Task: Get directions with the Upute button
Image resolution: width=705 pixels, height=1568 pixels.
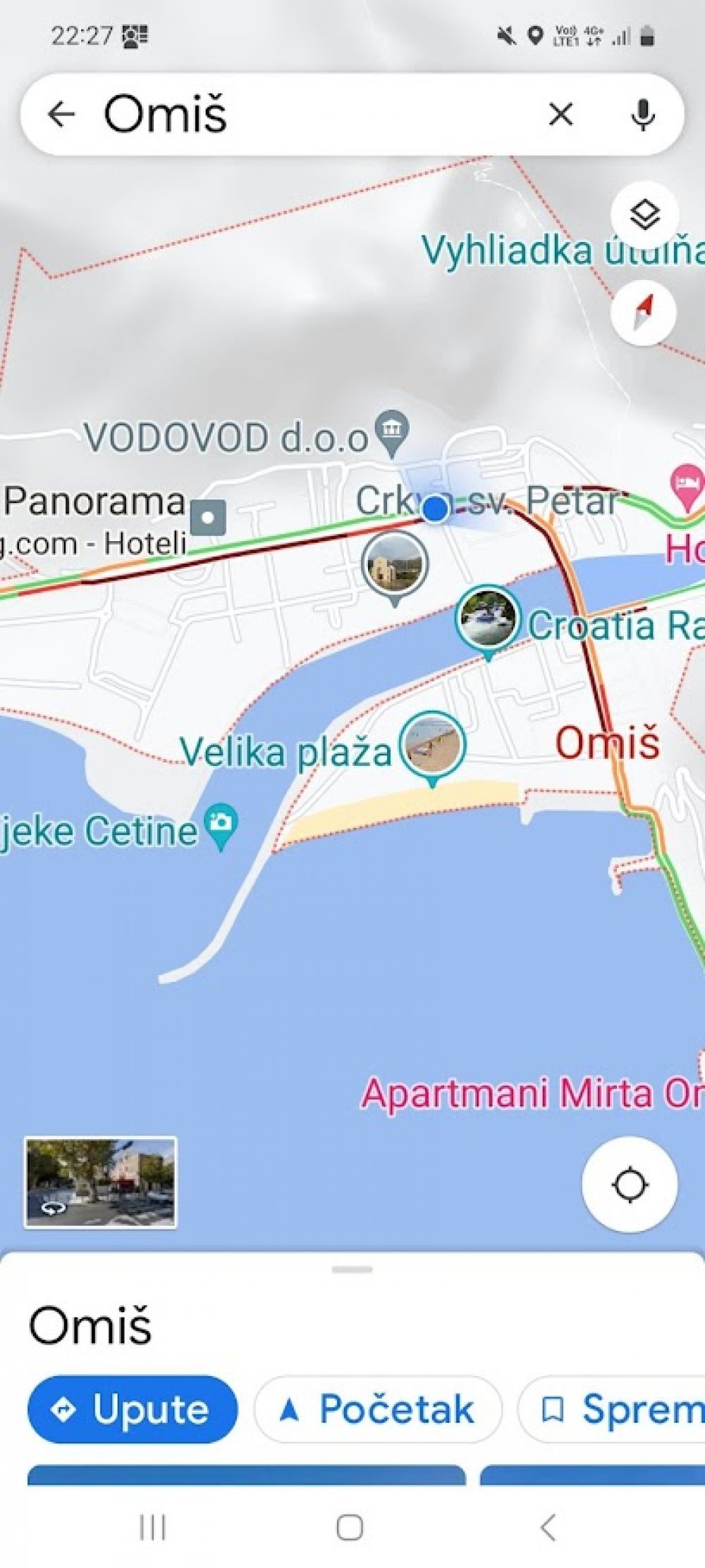Action: click(133, 1409)
